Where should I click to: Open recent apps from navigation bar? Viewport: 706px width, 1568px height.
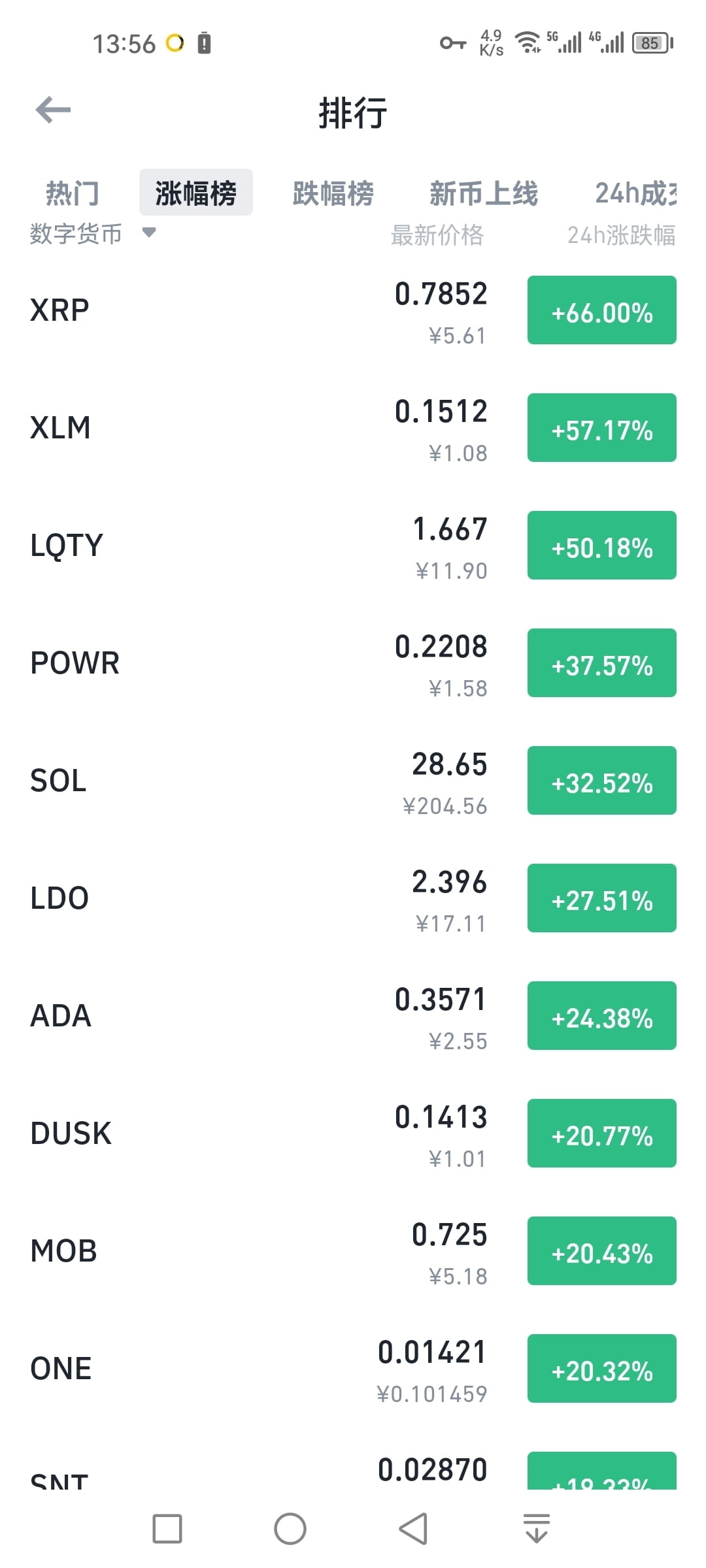coord(167,1529)
